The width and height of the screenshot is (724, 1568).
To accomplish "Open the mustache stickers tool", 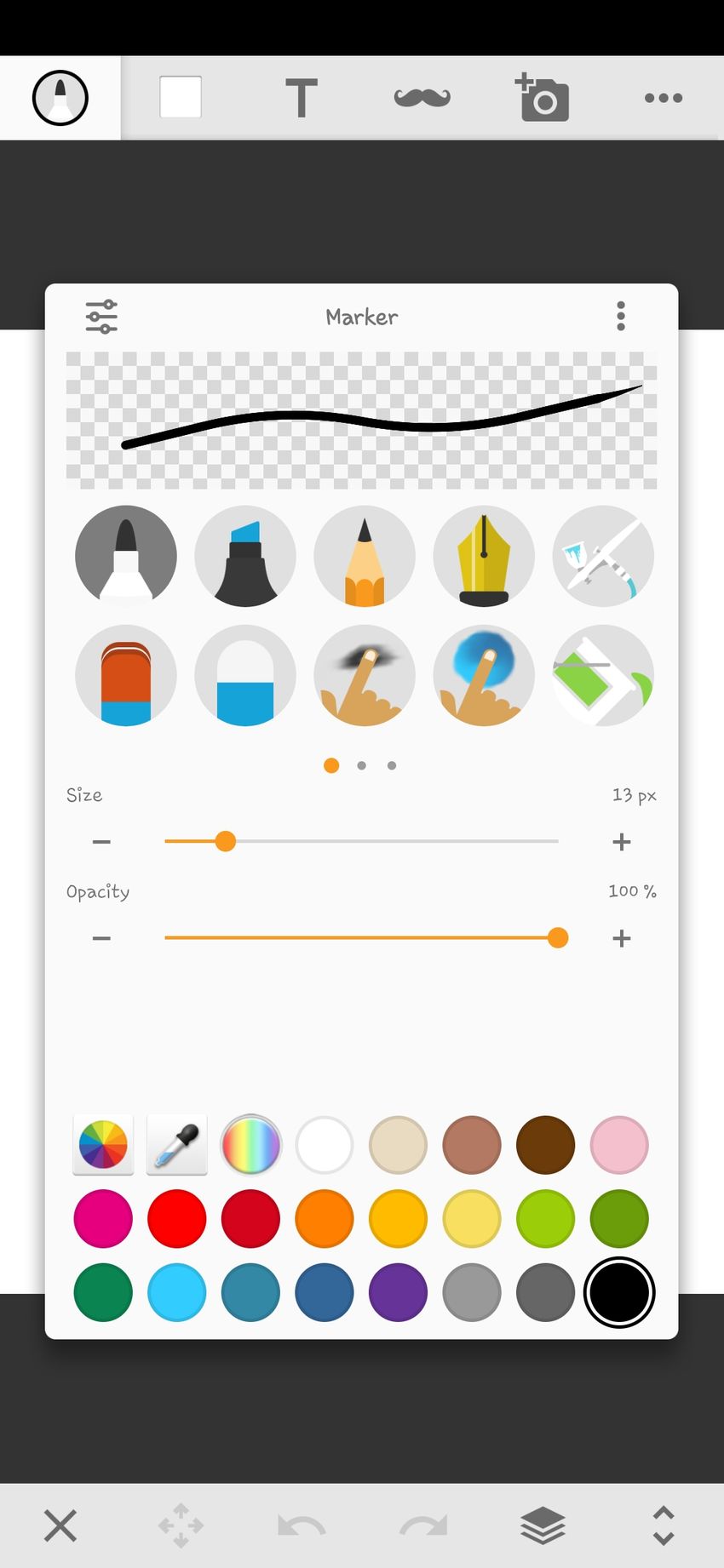I will [x=422, y=98].
